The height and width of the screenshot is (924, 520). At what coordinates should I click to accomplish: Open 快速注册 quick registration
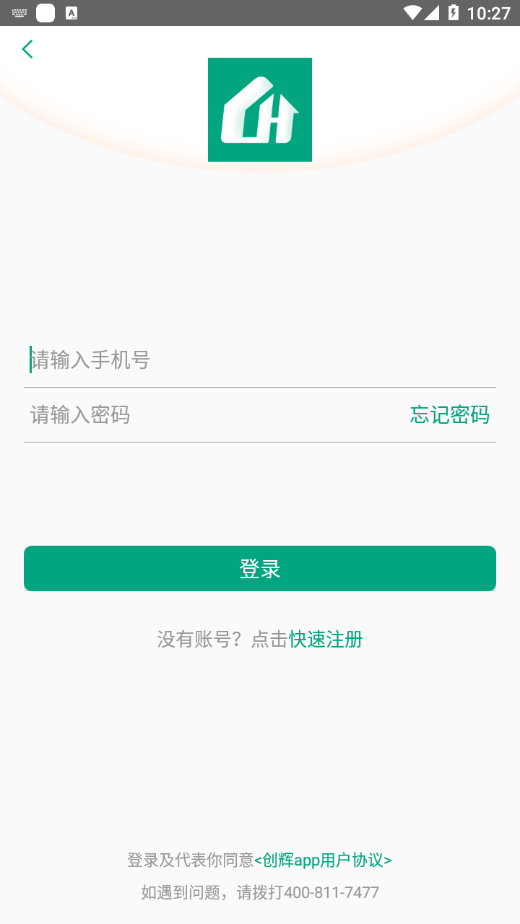coord(326,639)
